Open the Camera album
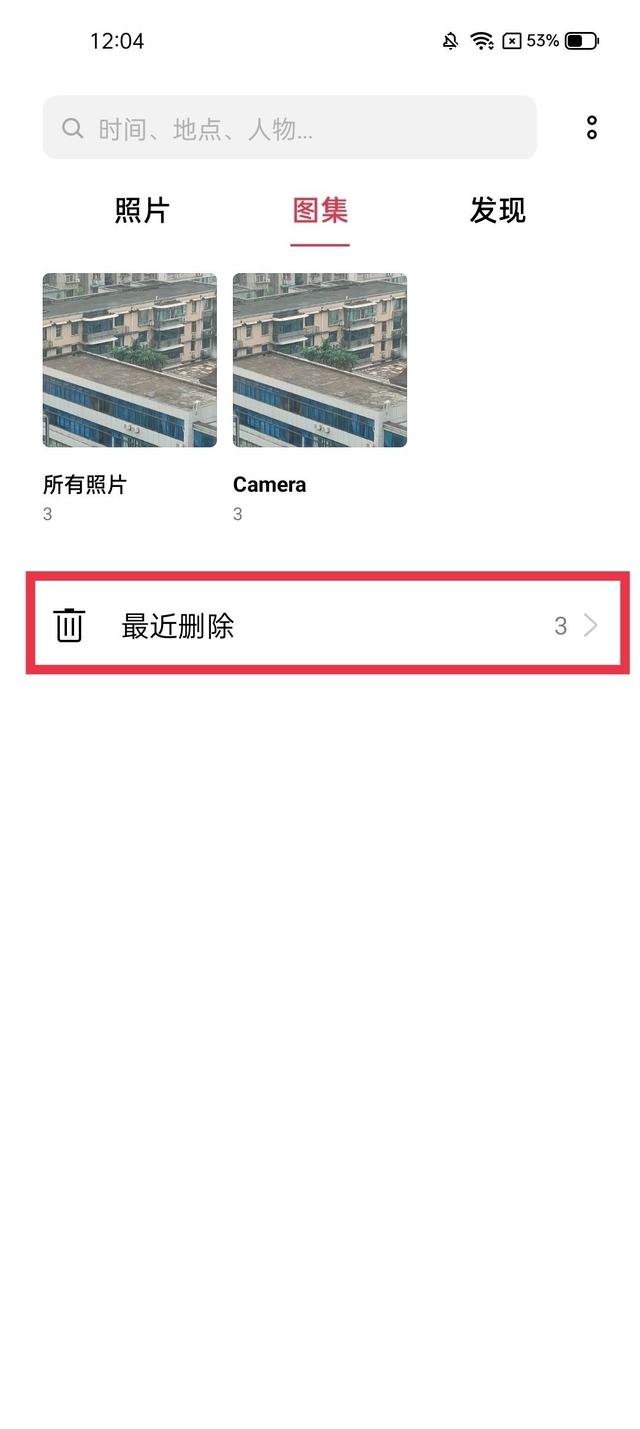This screenshot has height=1429, width=640. (x=319, y=361)
